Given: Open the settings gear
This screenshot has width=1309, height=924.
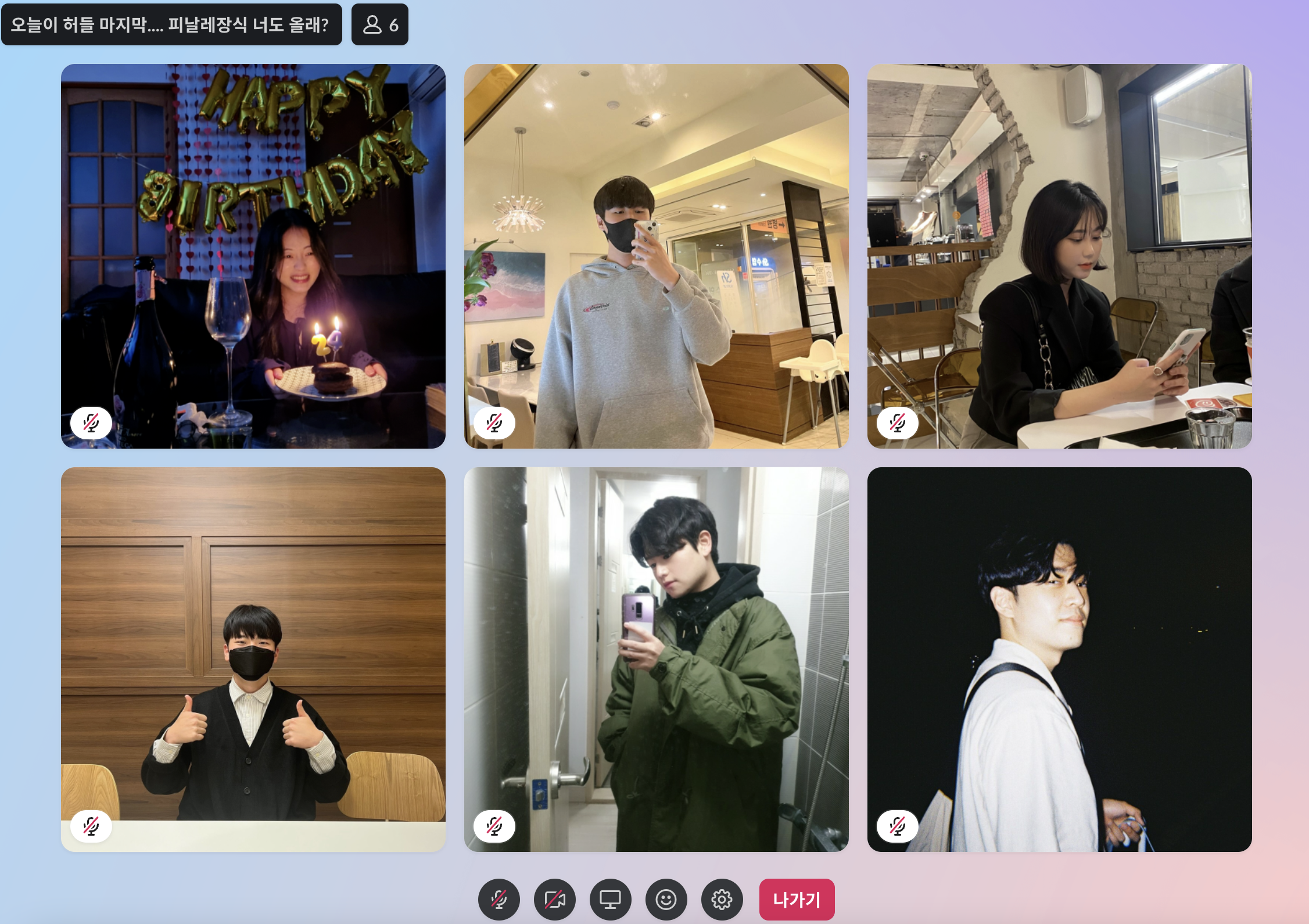Looking at the screenshot, I should (x=722, y=900).
